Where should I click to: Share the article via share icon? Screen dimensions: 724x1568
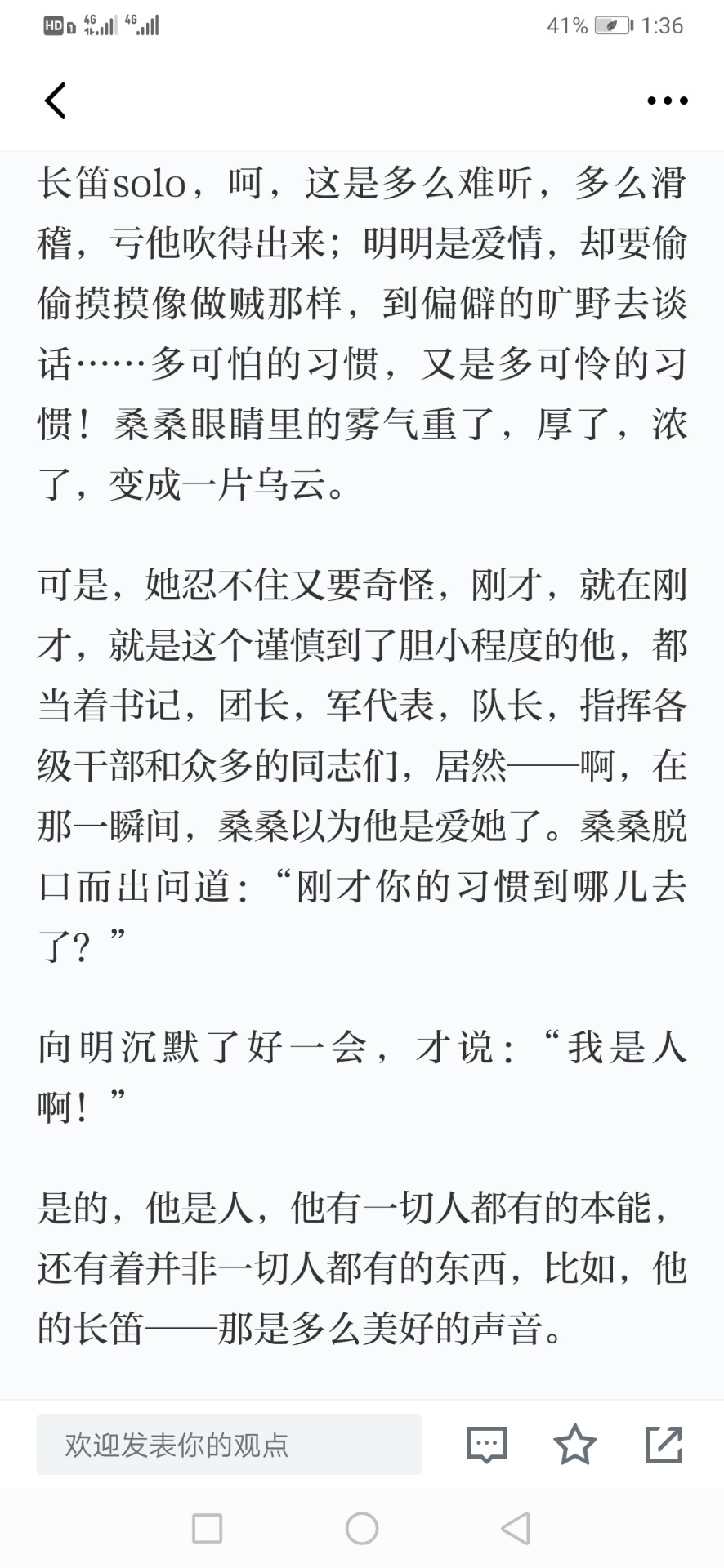pyautogui.click(x=664, y=1444)
